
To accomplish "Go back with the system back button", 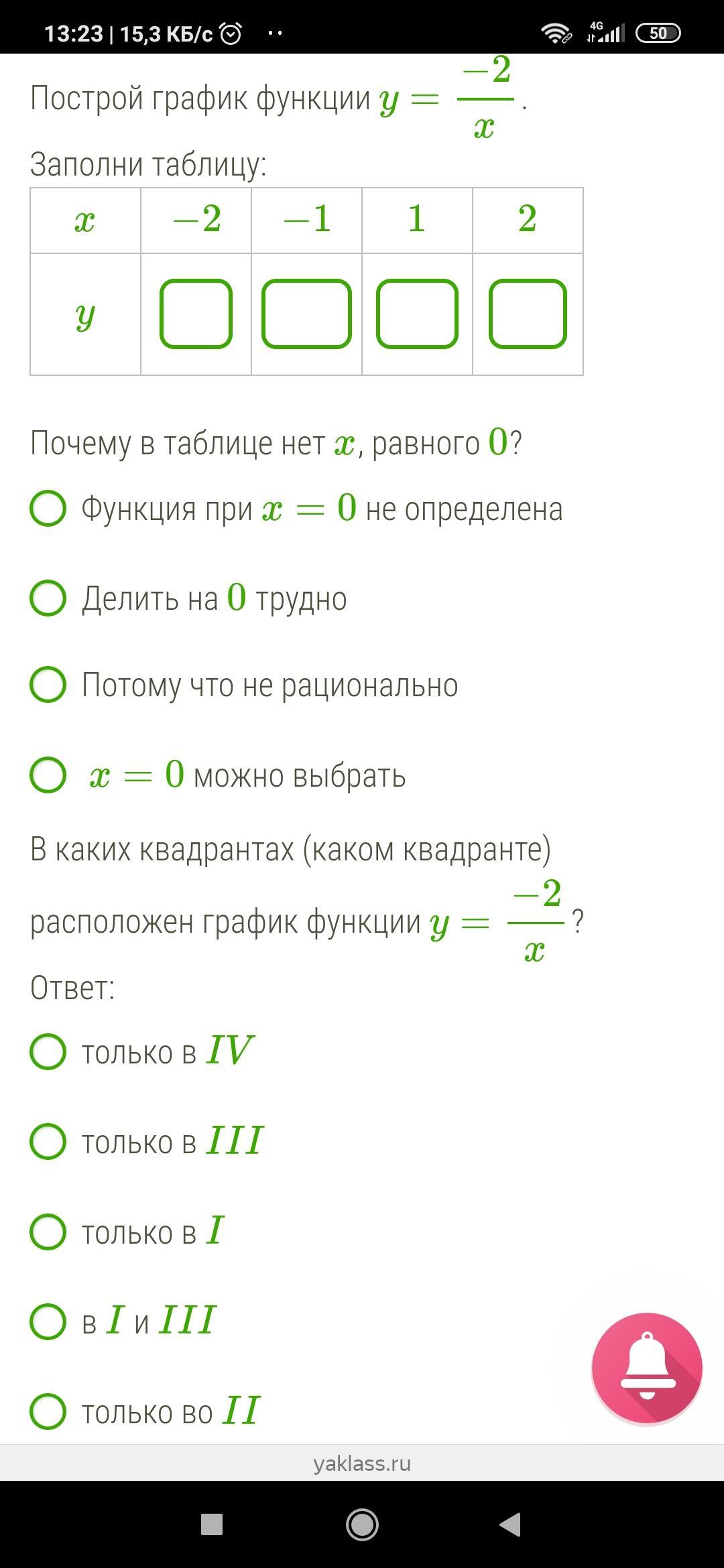I will coord(511,1524).
